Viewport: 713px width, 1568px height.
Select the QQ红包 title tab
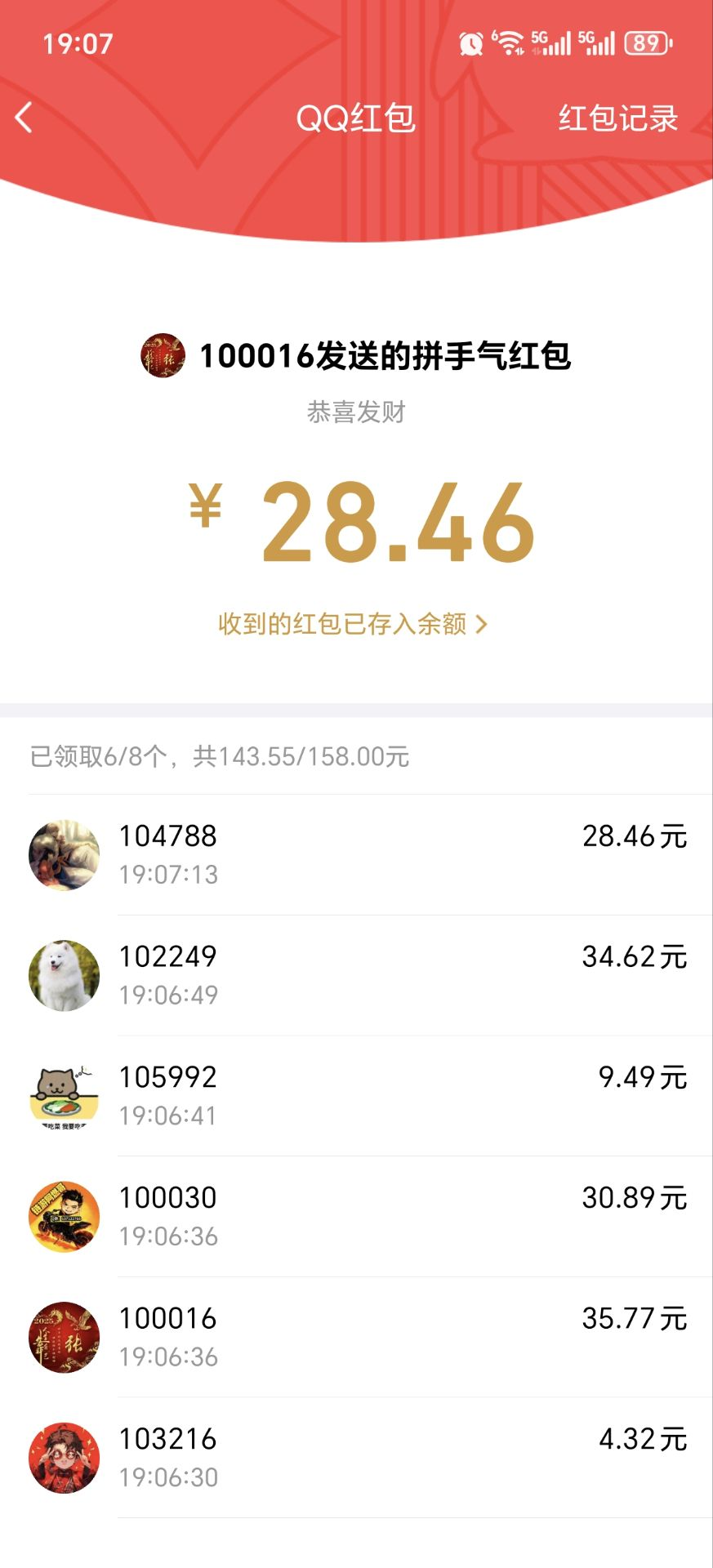coord(356,118)
